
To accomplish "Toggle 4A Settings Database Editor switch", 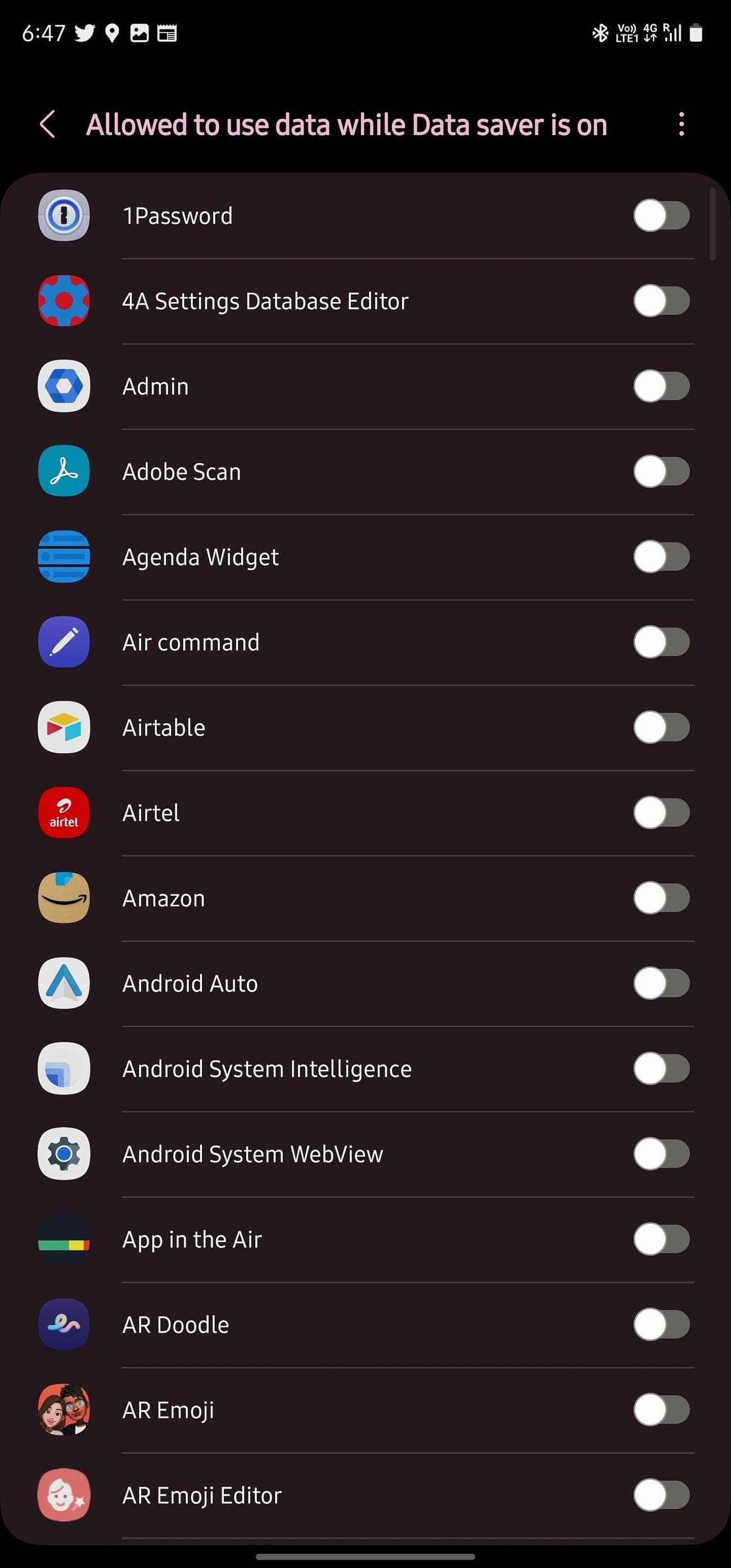I will (x=661, y=300).
